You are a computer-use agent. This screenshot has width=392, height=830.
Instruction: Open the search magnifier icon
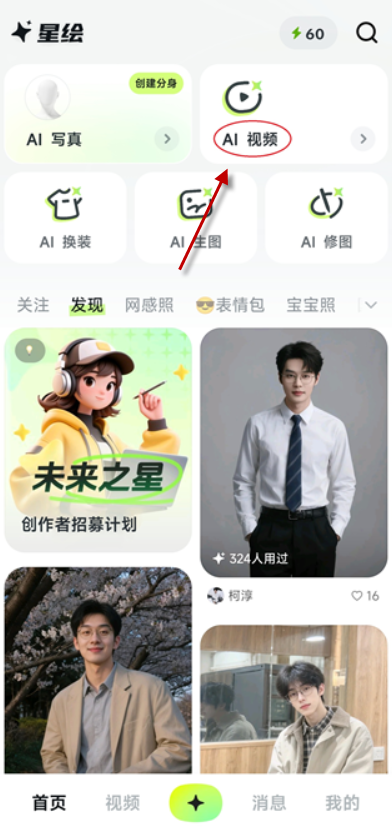(366, 33)
